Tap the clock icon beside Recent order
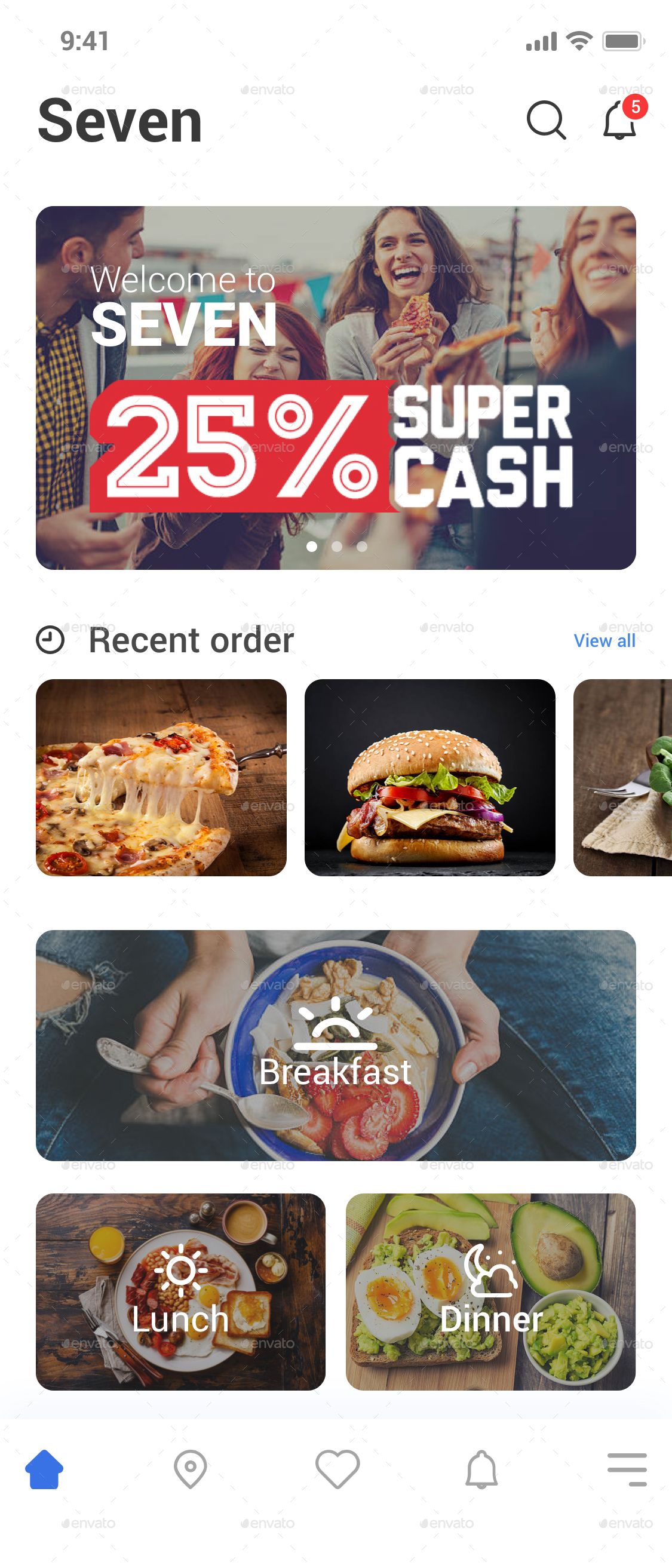 [x=50, y=640]
